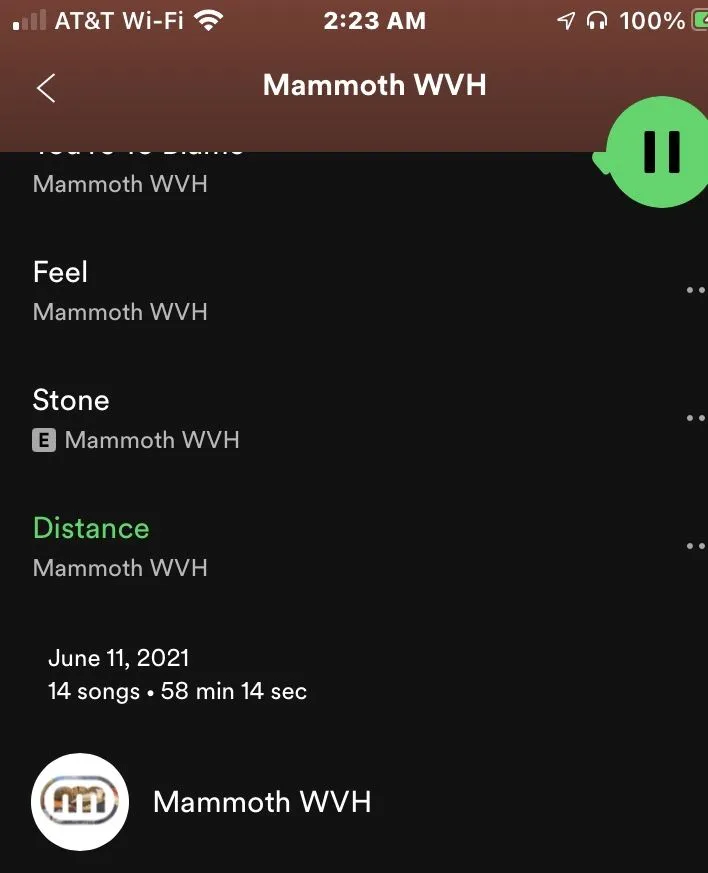
Task: Open more options for Stone
Action: pos(695,418)
